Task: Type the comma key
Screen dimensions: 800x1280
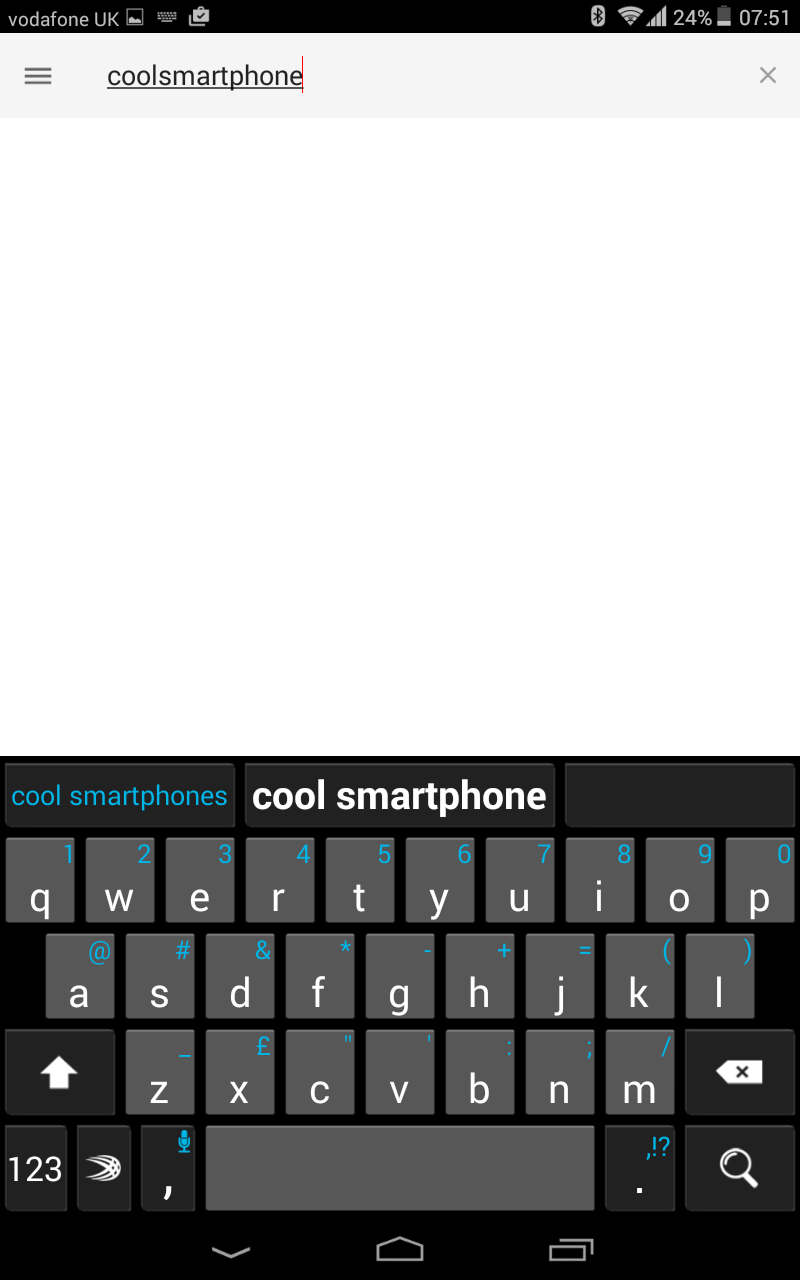Action: (x=168, y=1168)
